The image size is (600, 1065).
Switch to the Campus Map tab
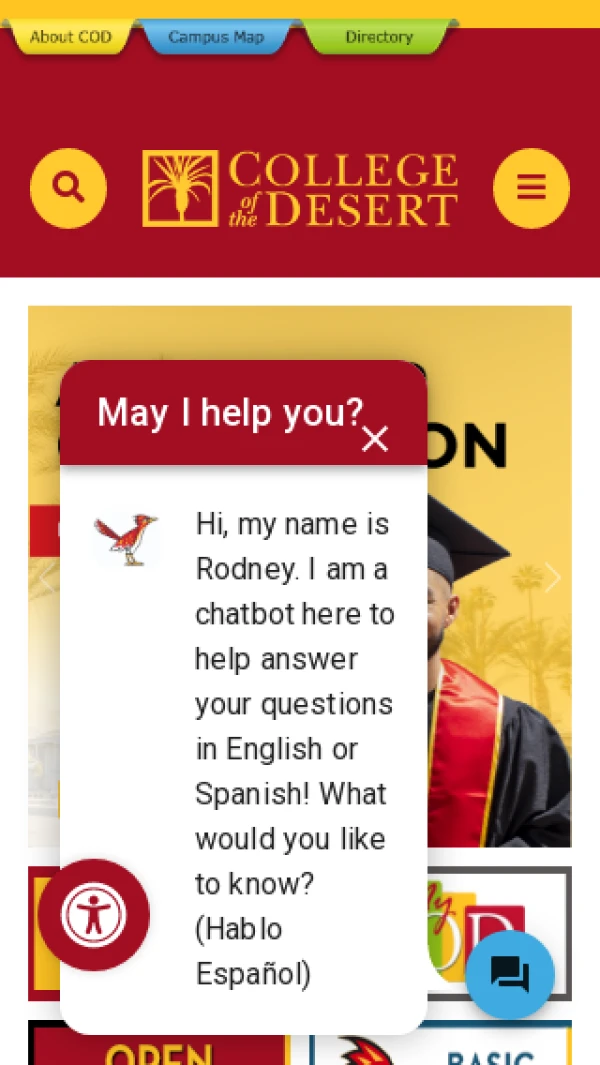(216, 37)
